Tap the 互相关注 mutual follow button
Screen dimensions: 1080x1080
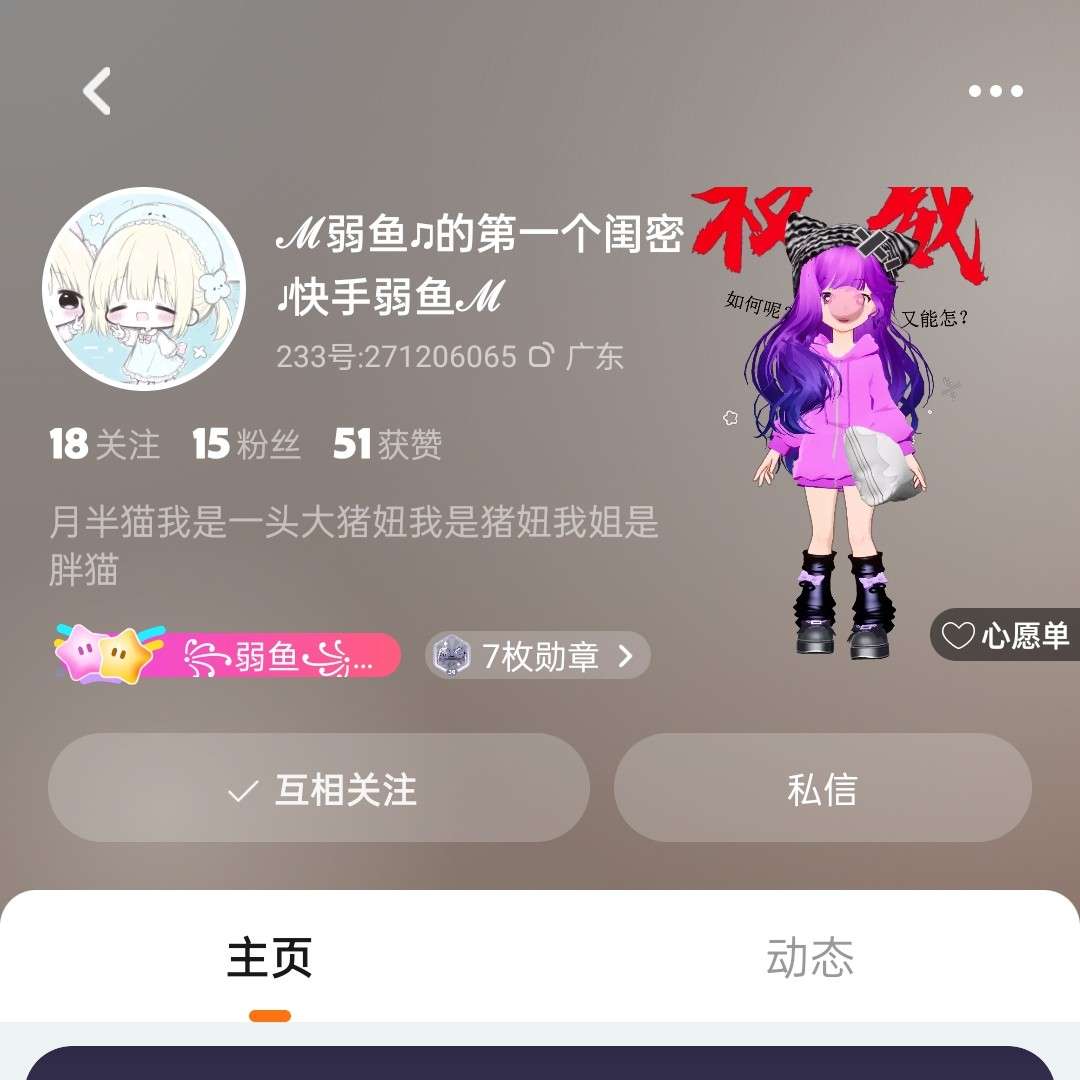pyautogui.click(x=319, y=789)
